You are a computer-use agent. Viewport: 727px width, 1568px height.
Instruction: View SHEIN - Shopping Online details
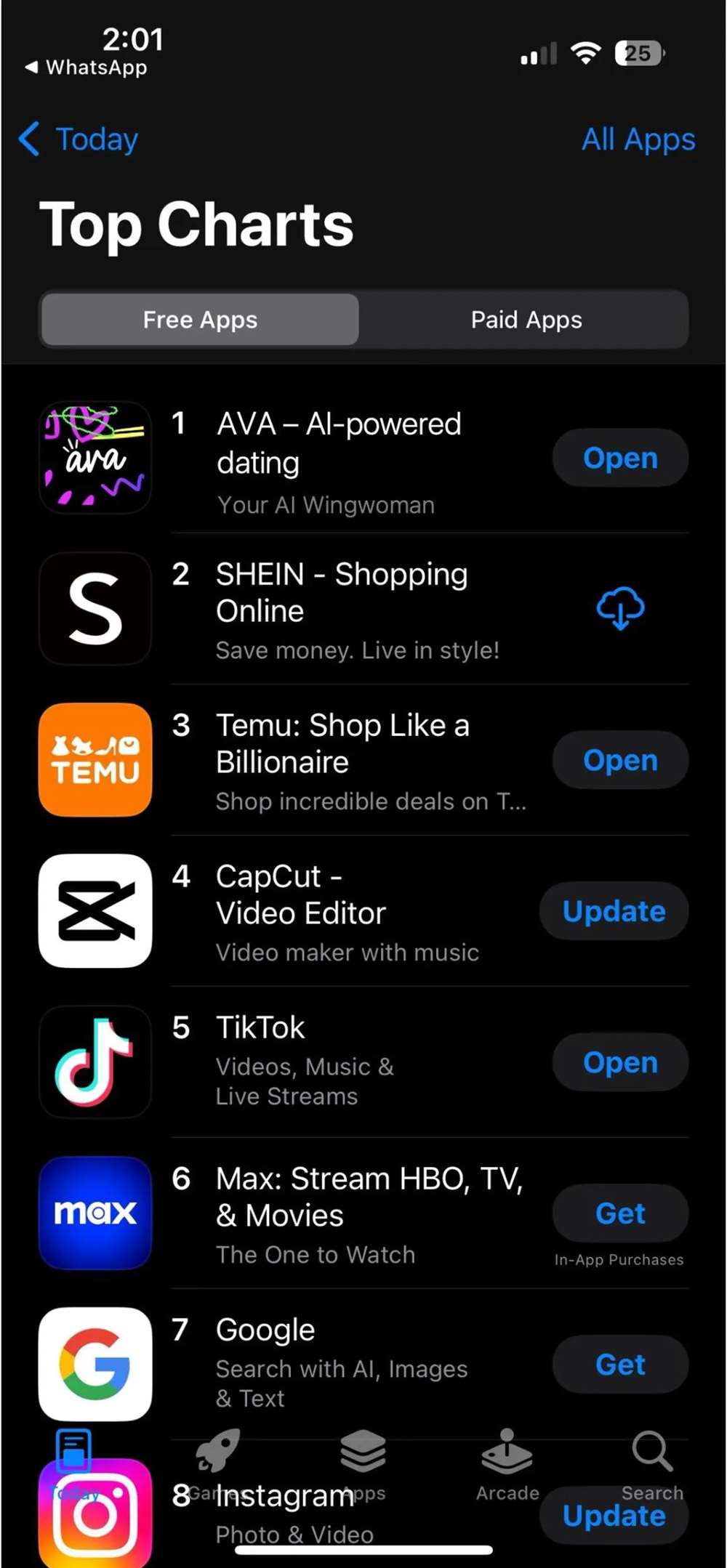(342, 592)
